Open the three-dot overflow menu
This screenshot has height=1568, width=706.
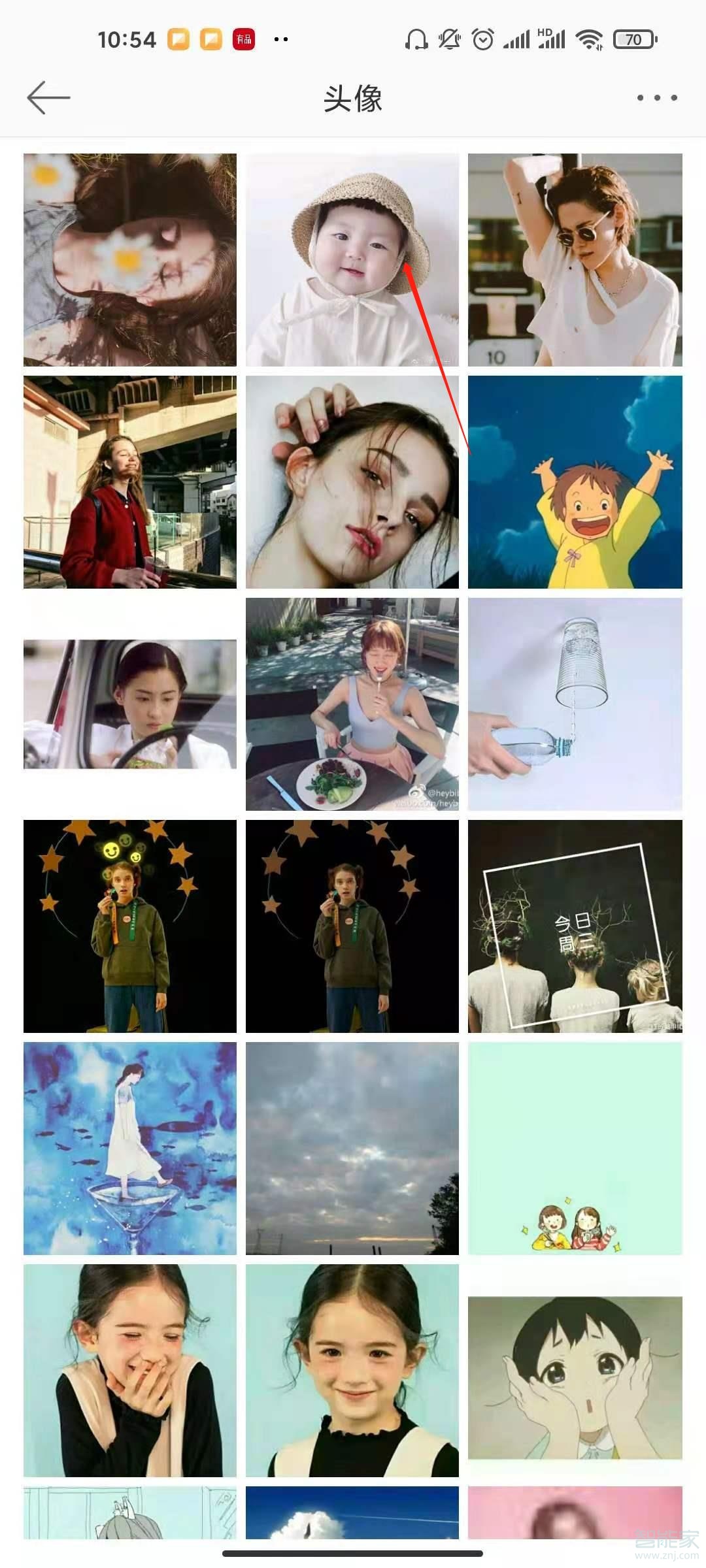pyautogui.click(x=656, y=98)
